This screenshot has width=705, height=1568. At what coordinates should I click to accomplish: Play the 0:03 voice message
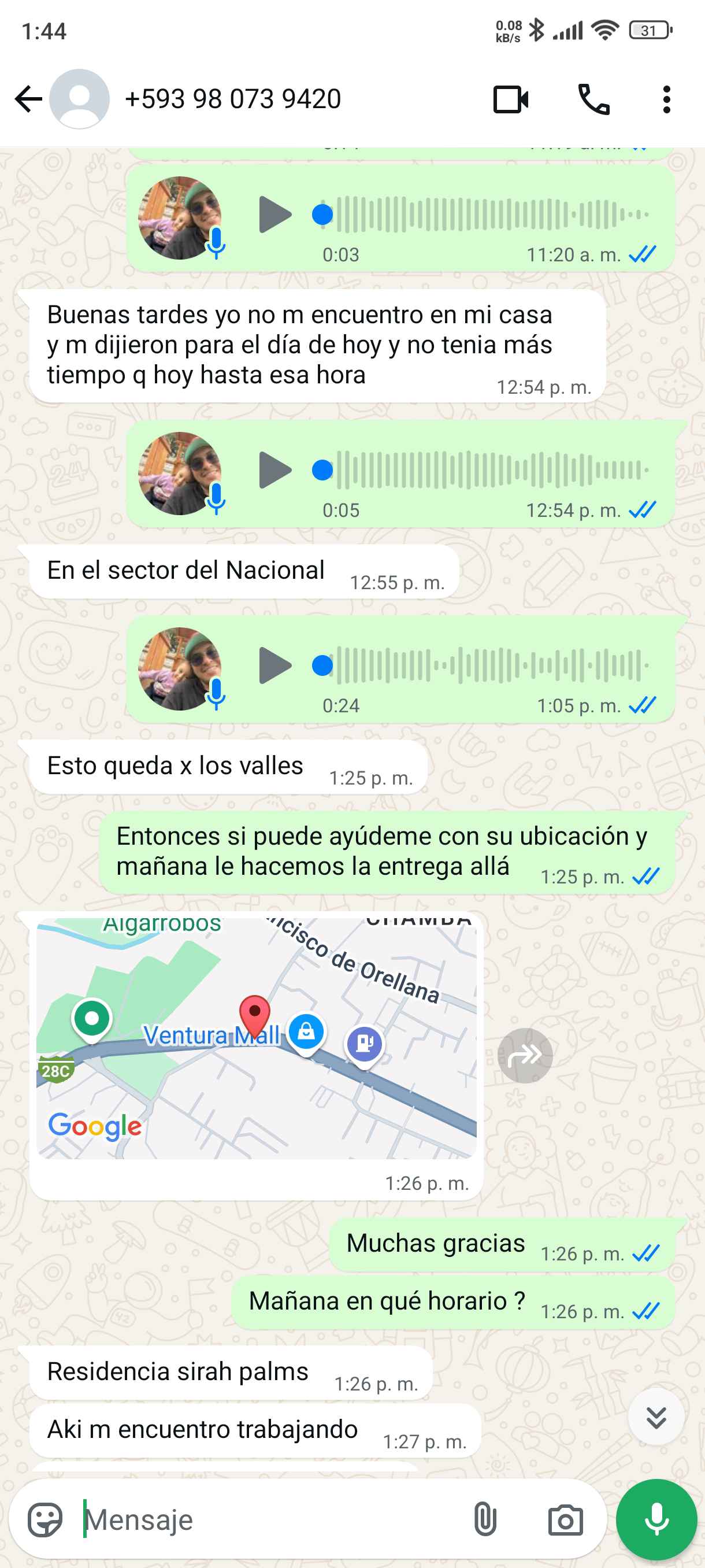pos(274,215)
